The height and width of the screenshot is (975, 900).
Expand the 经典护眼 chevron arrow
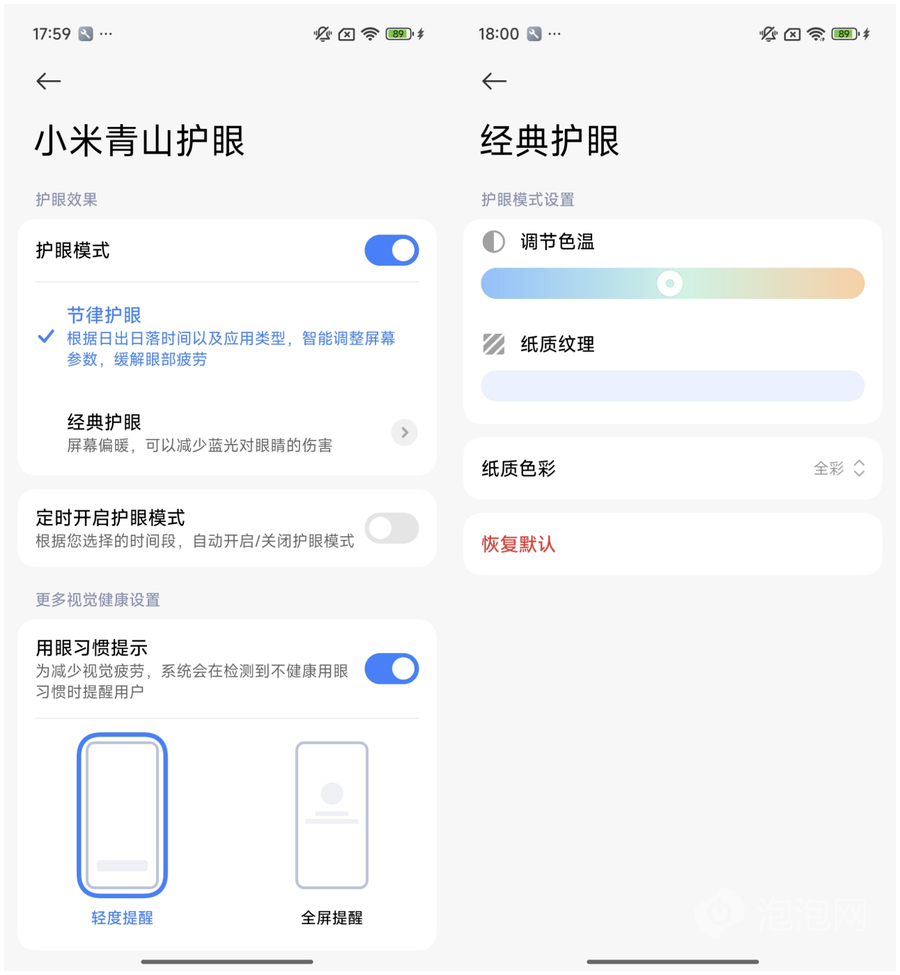(404, 432)
